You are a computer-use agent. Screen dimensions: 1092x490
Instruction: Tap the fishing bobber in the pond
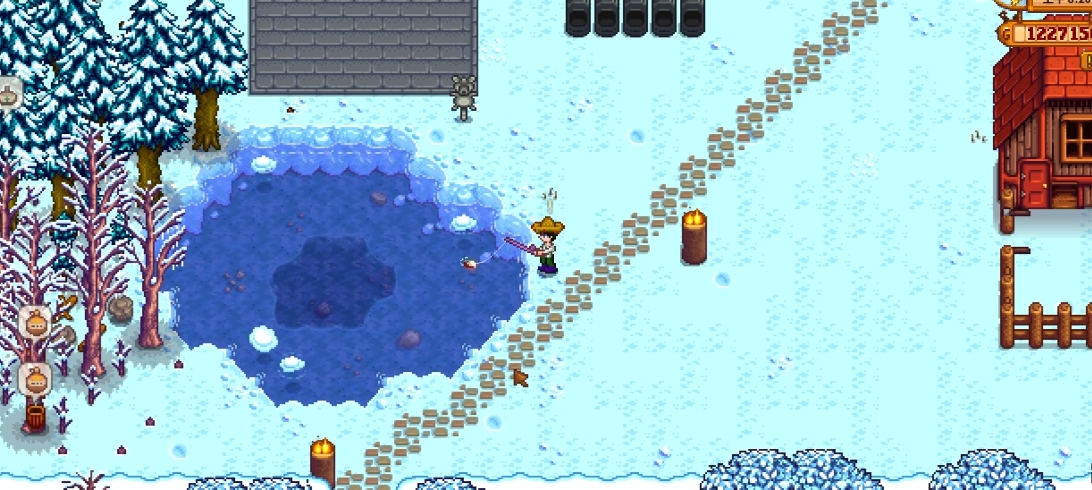tap(468, 263)
